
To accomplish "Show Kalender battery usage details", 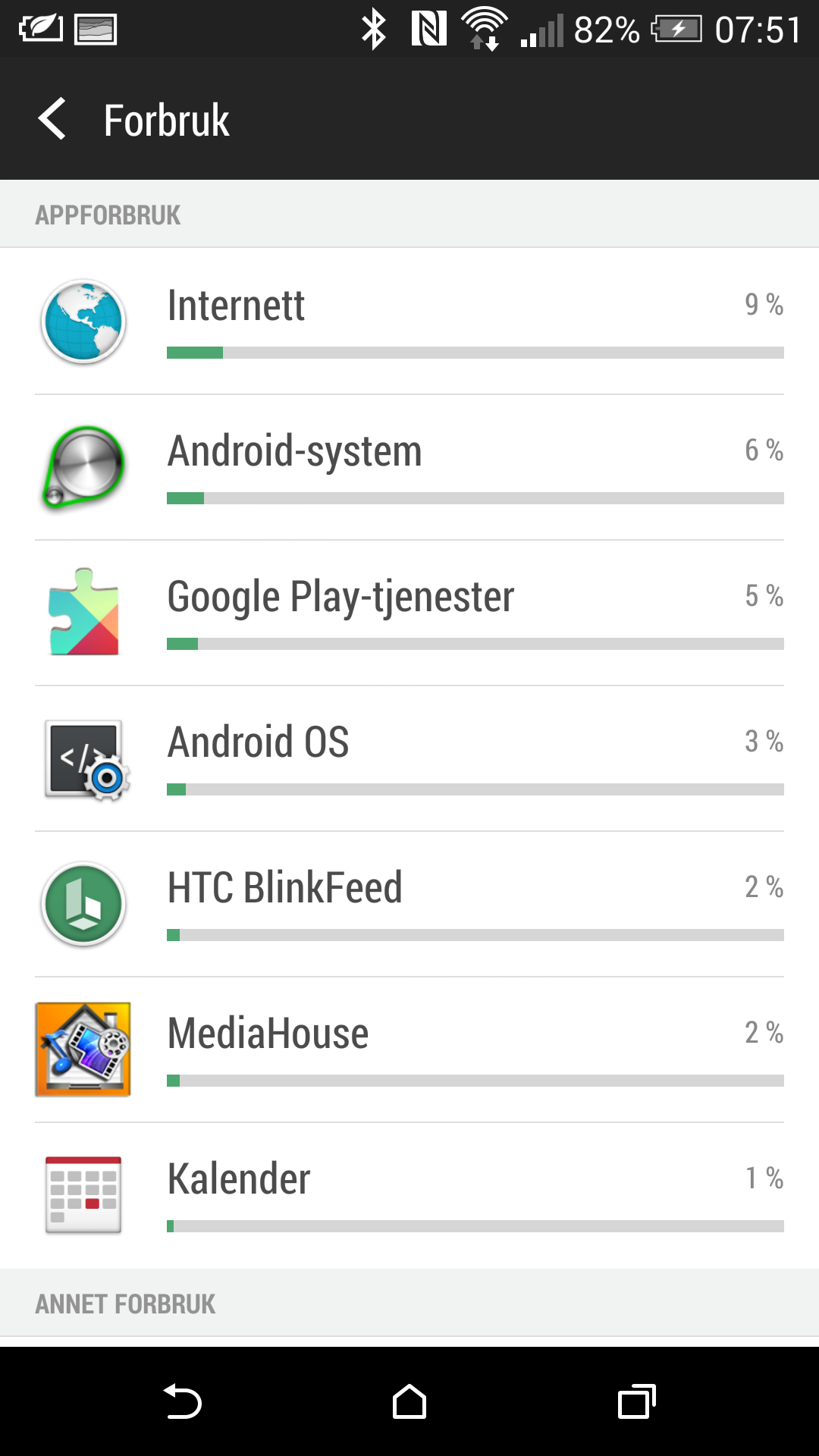I will tap(409, 1195).
